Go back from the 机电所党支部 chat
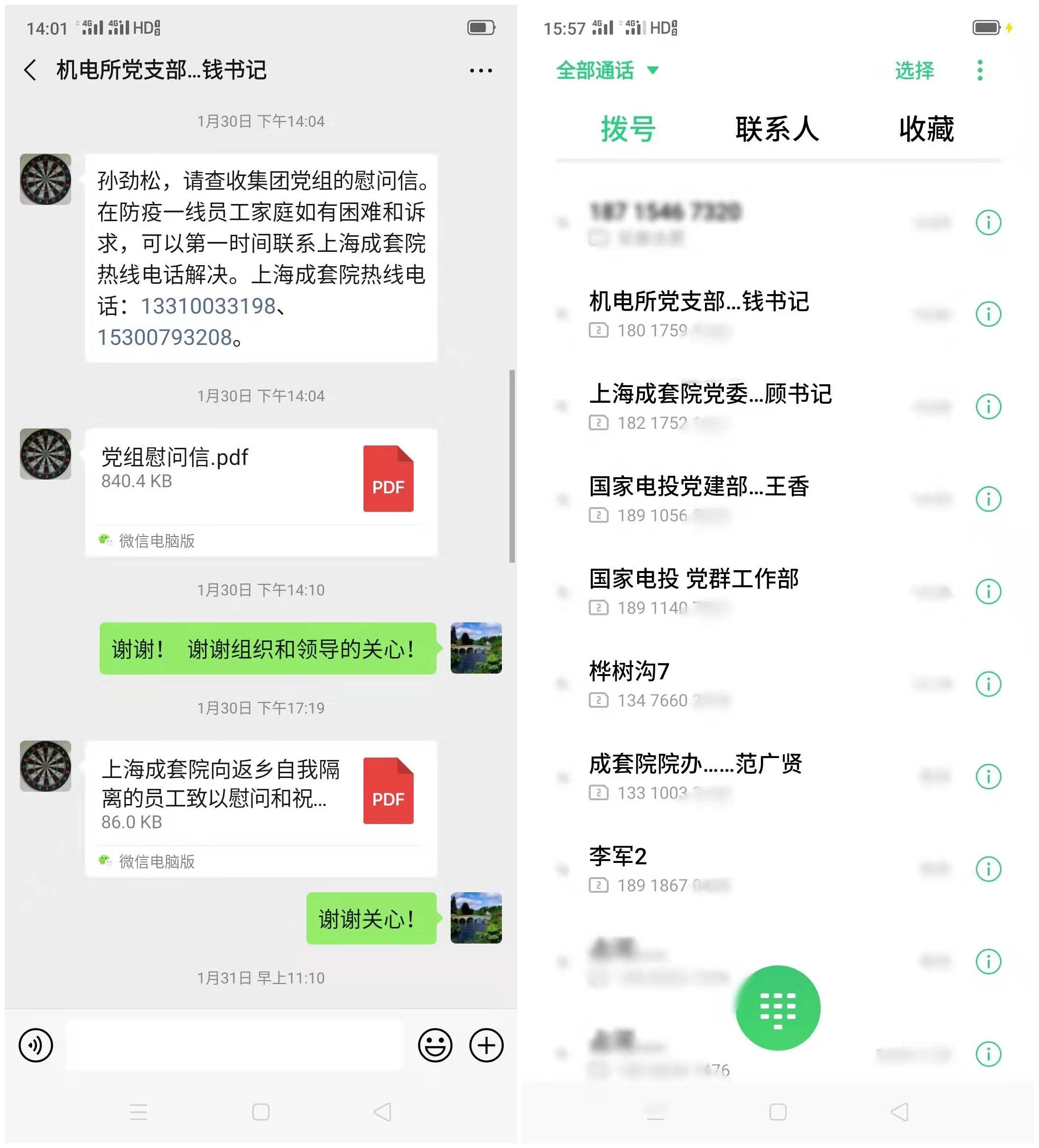 (x=30, y=71)
